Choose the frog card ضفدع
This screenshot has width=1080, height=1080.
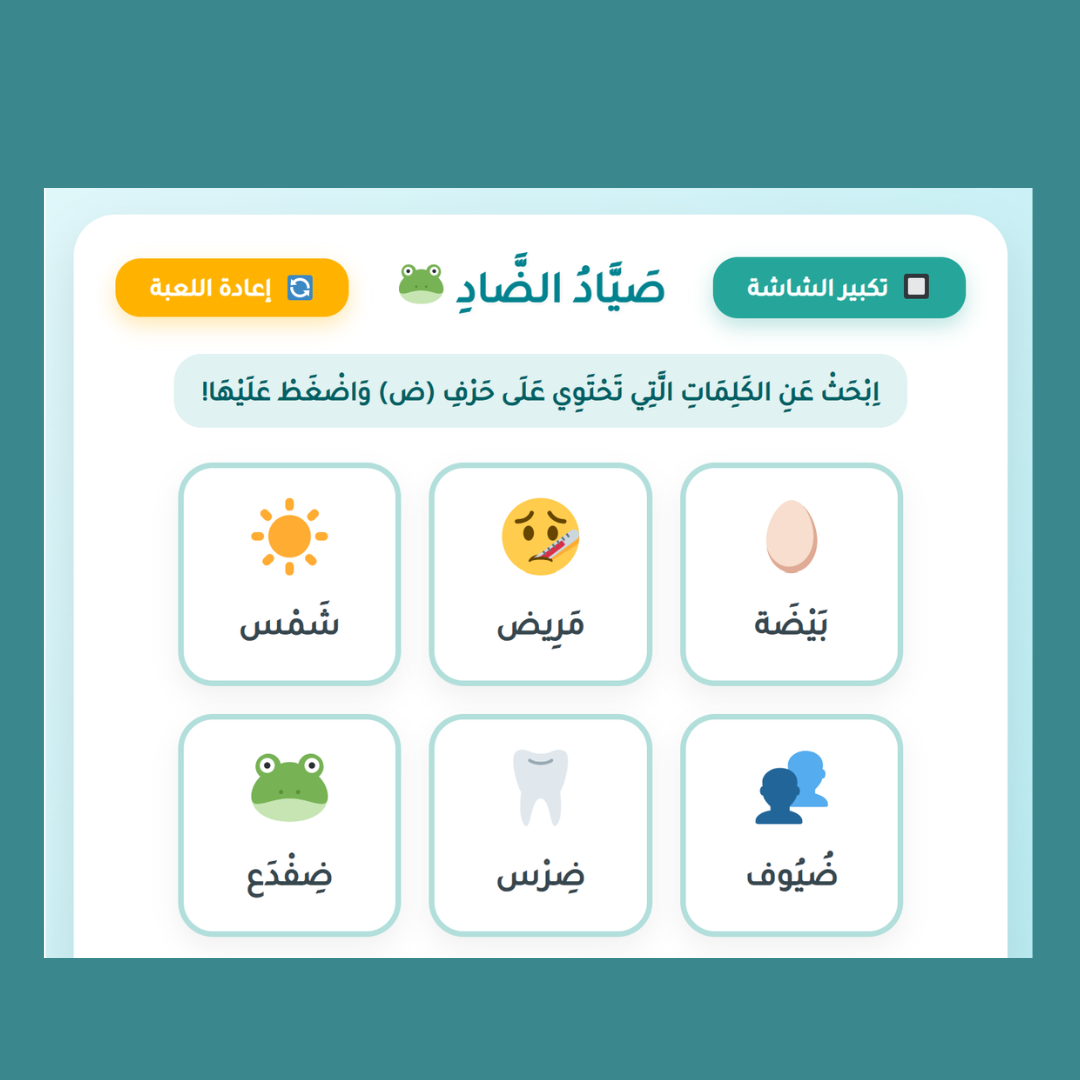(x=289, y=825)
